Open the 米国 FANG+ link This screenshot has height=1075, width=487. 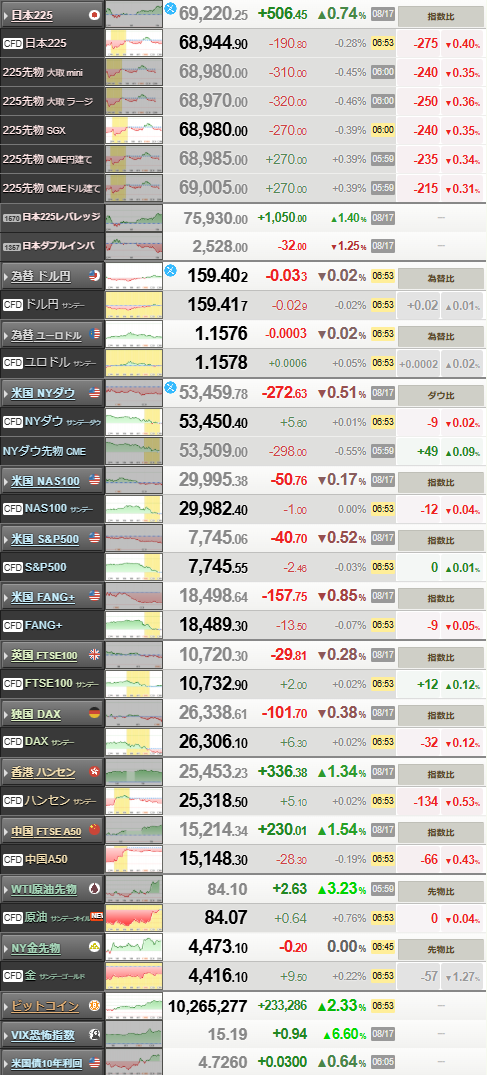[x=43, y=597]
